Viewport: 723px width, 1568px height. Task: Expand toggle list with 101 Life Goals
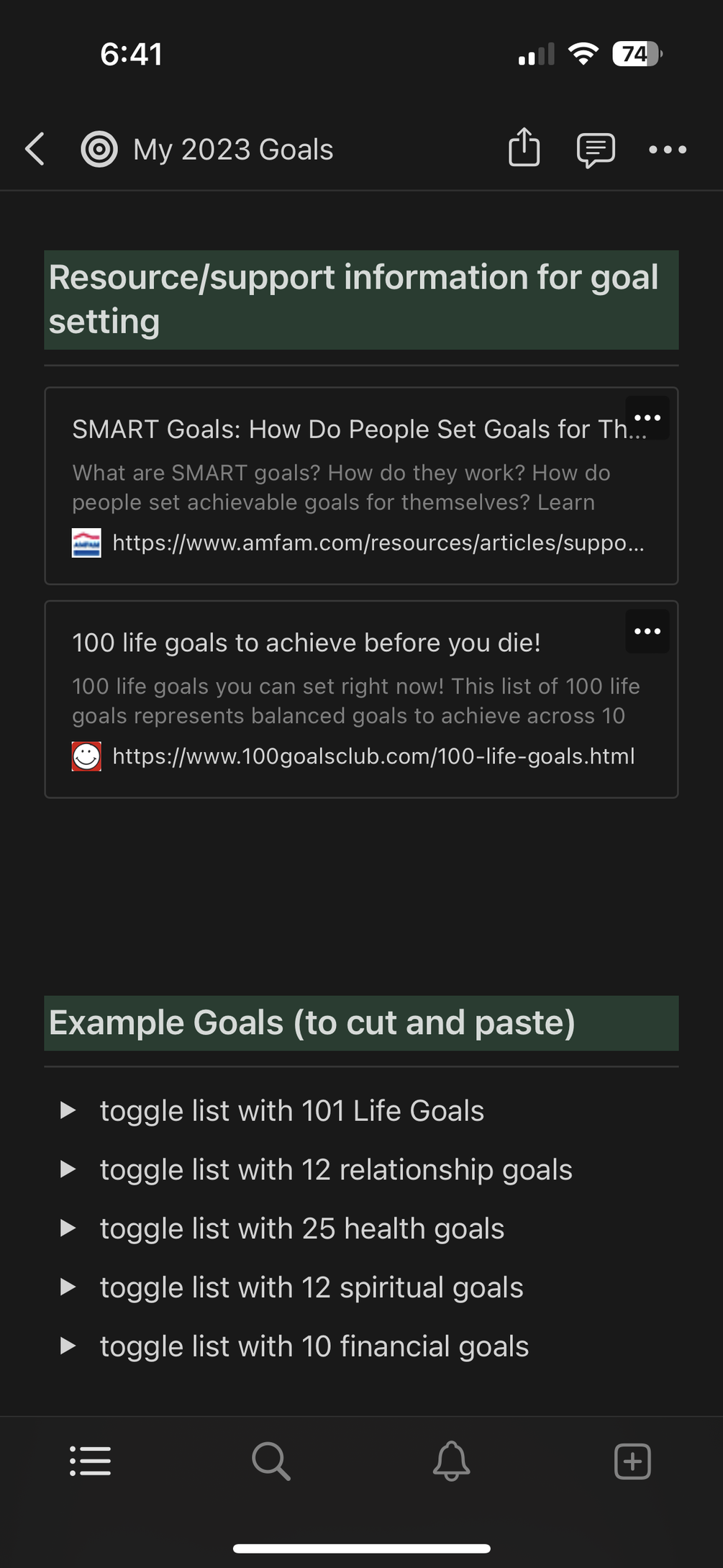coord(68,1110)
